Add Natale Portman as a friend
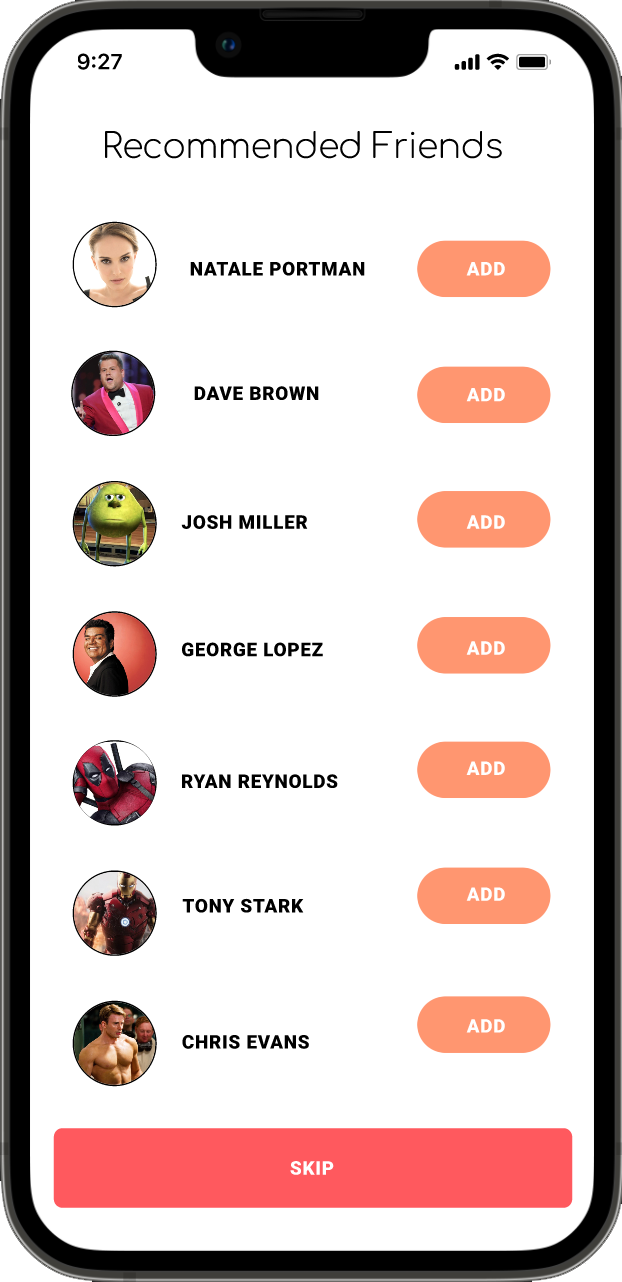 pos(483,269)
